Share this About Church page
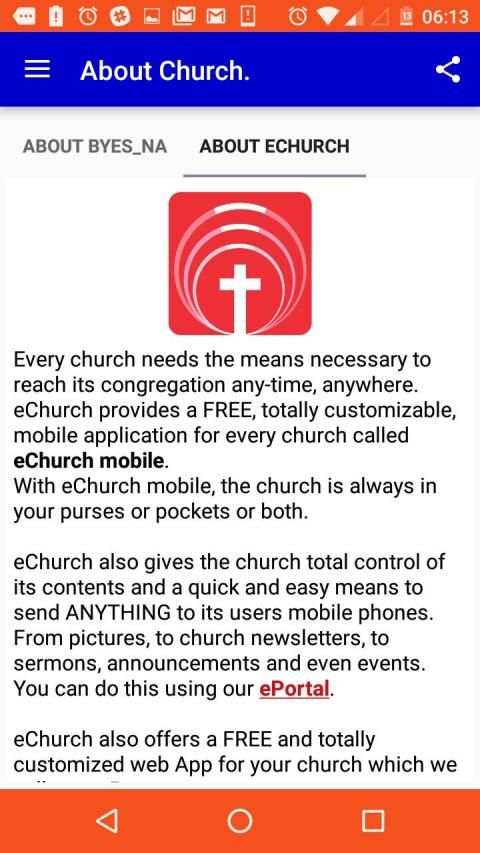The height and width of the screenshot is (853, 480). (448, 70)
